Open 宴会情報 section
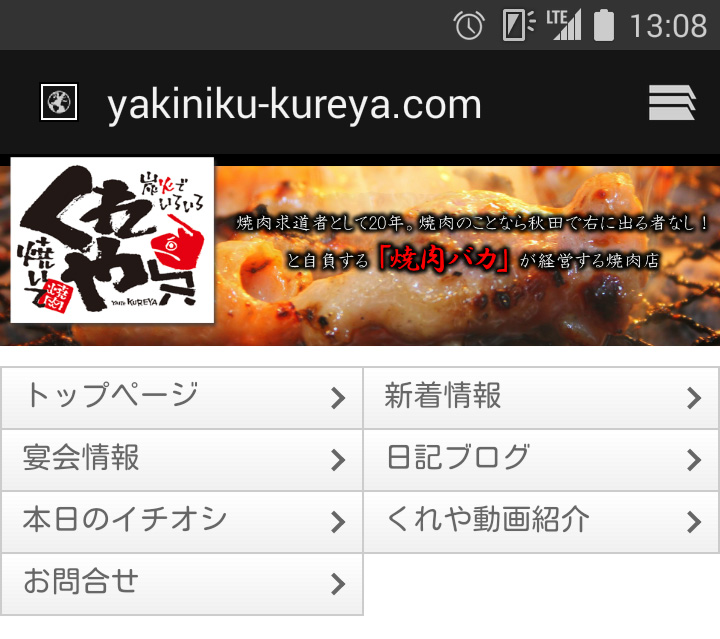 click(181, 459)
